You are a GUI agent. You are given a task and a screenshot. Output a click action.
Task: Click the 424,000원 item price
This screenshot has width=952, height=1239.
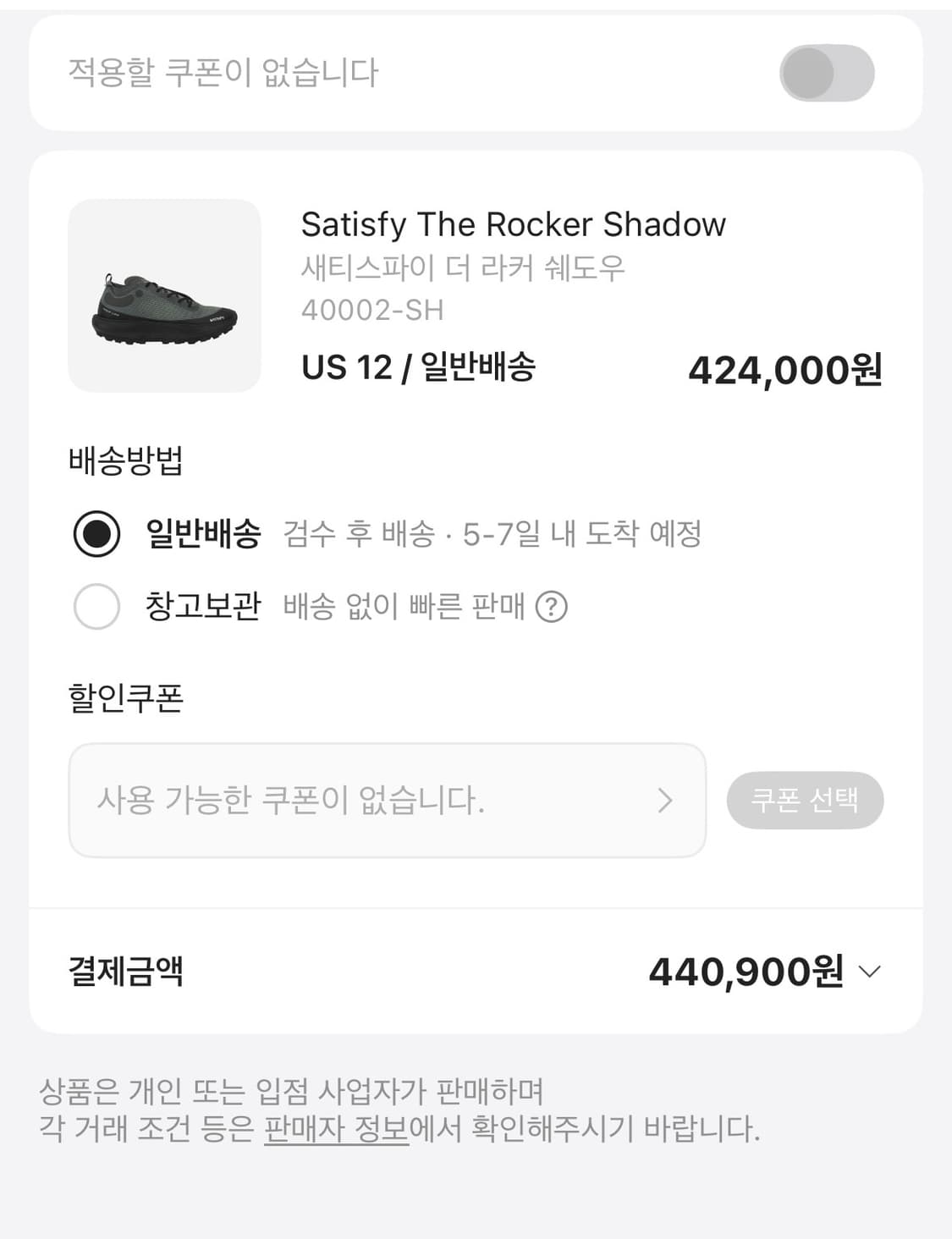pos(785,369)
